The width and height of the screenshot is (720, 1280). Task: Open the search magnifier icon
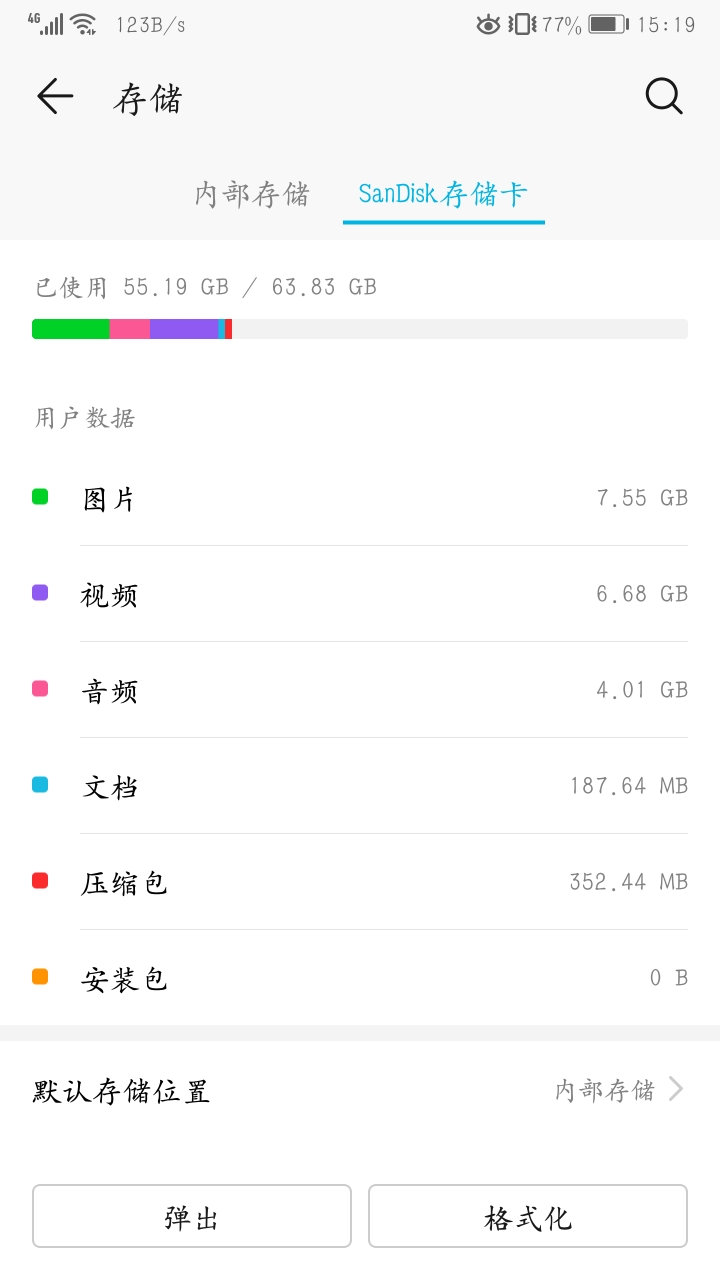[x=663, y=96]
